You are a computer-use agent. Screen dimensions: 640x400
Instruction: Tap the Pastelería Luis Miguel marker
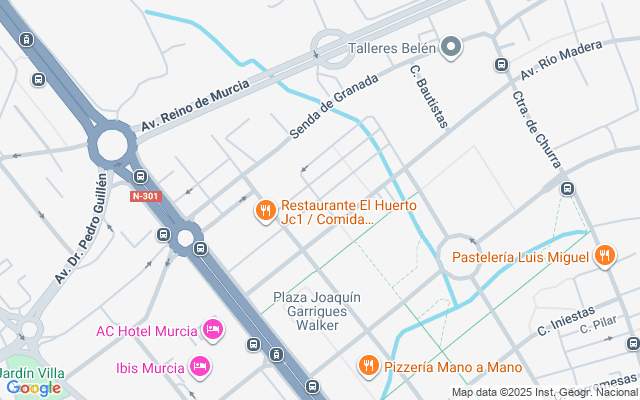click(603, 256)
